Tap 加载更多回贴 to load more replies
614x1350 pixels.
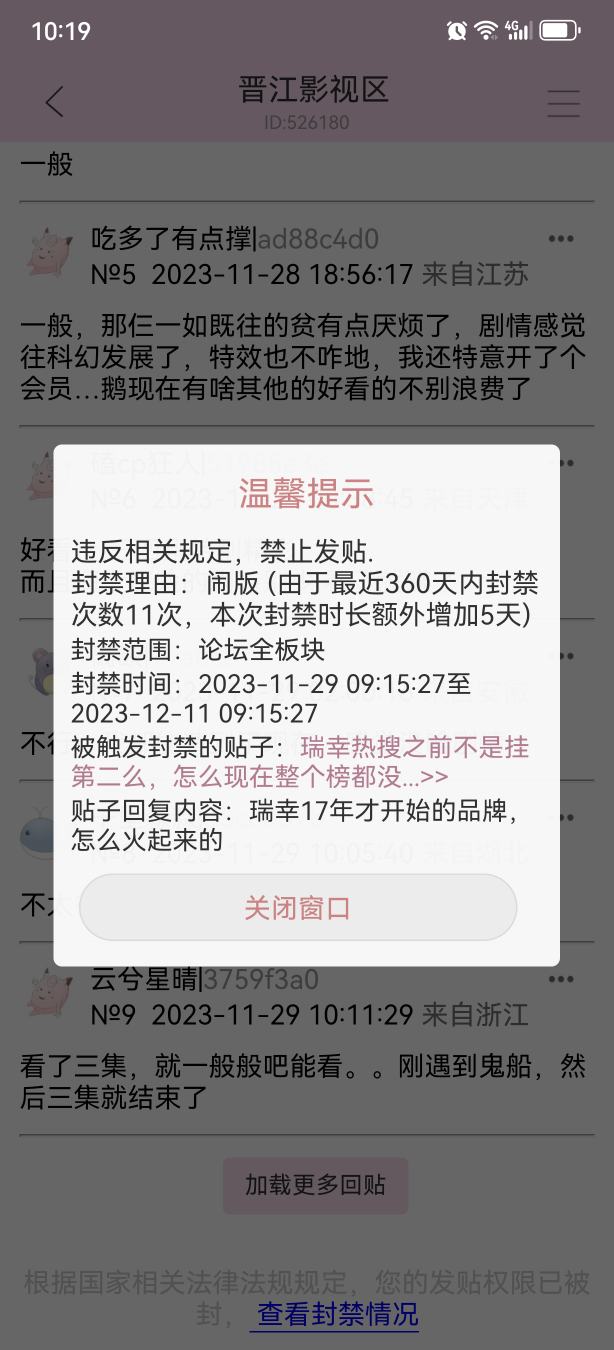click(x=316, y=1185)
